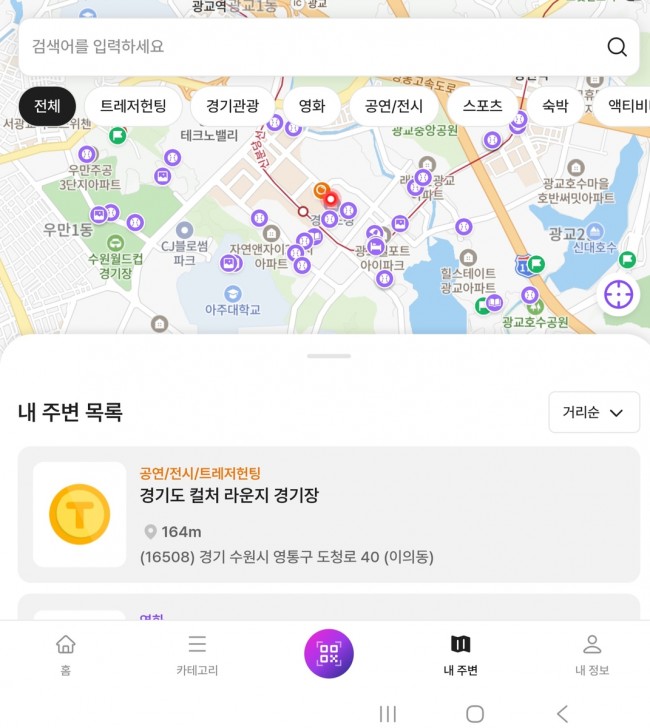
Task: Switch to the 내 주변 tab
Action: point(461,655)
